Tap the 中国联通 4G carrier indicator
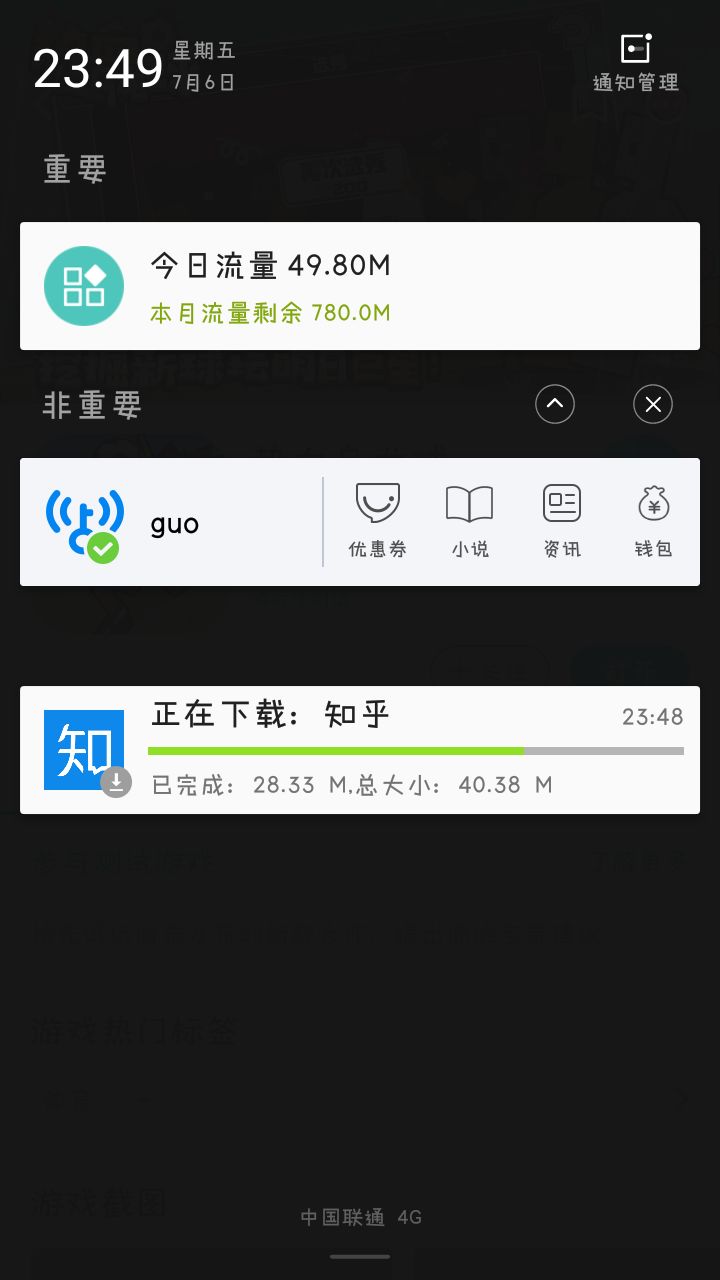The image size is (720, 1280). point(360,1217)
